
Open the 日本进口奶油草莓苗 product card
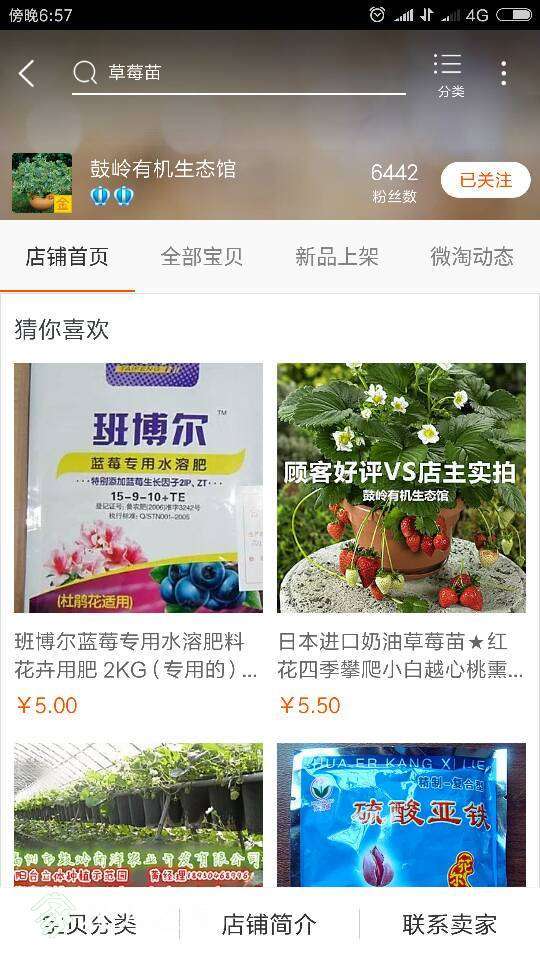[x=402, y=540]
